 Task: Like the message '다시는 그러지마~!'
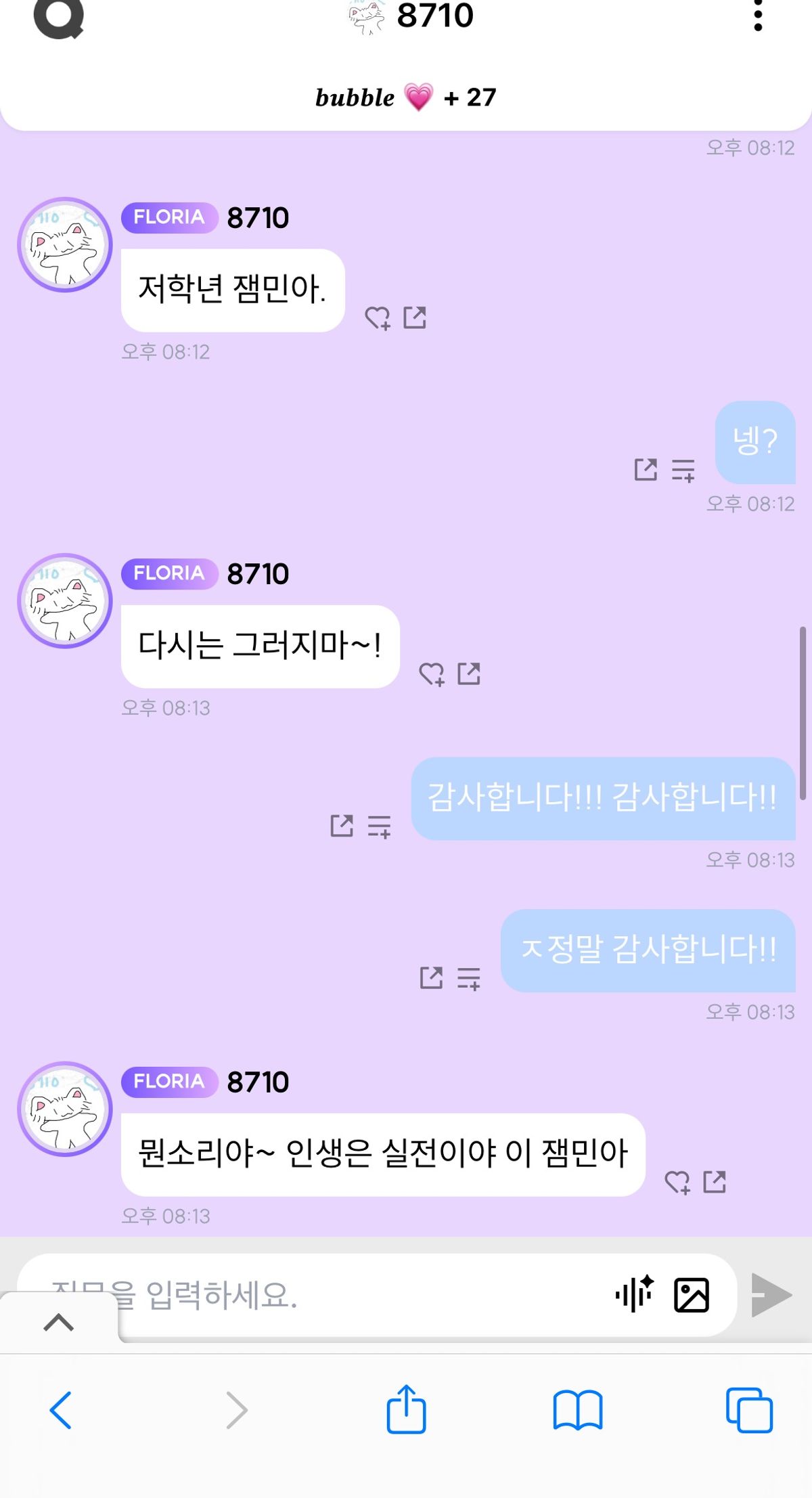[432, 674]
